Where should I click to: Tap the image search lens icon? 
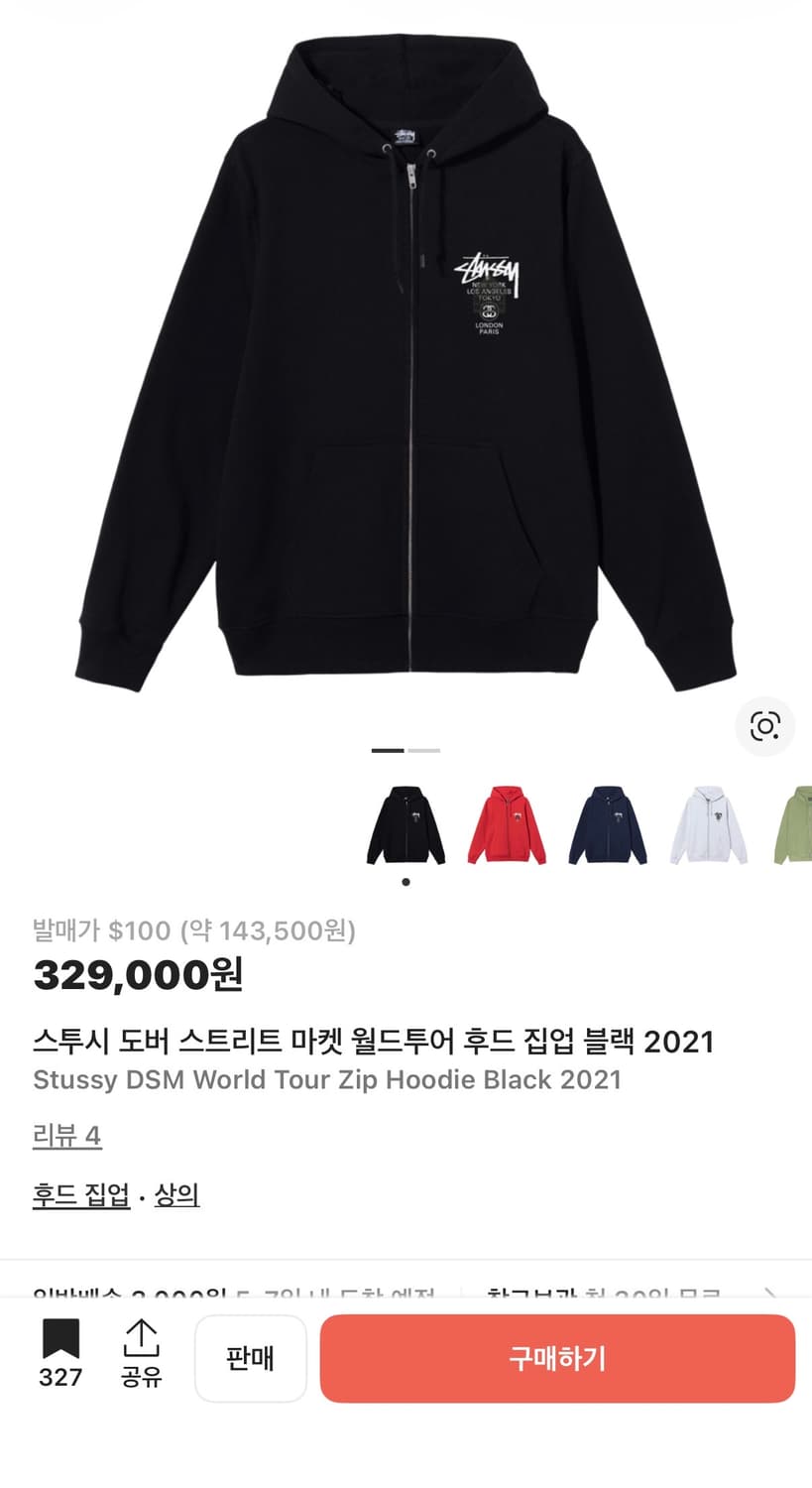(764, 727)
